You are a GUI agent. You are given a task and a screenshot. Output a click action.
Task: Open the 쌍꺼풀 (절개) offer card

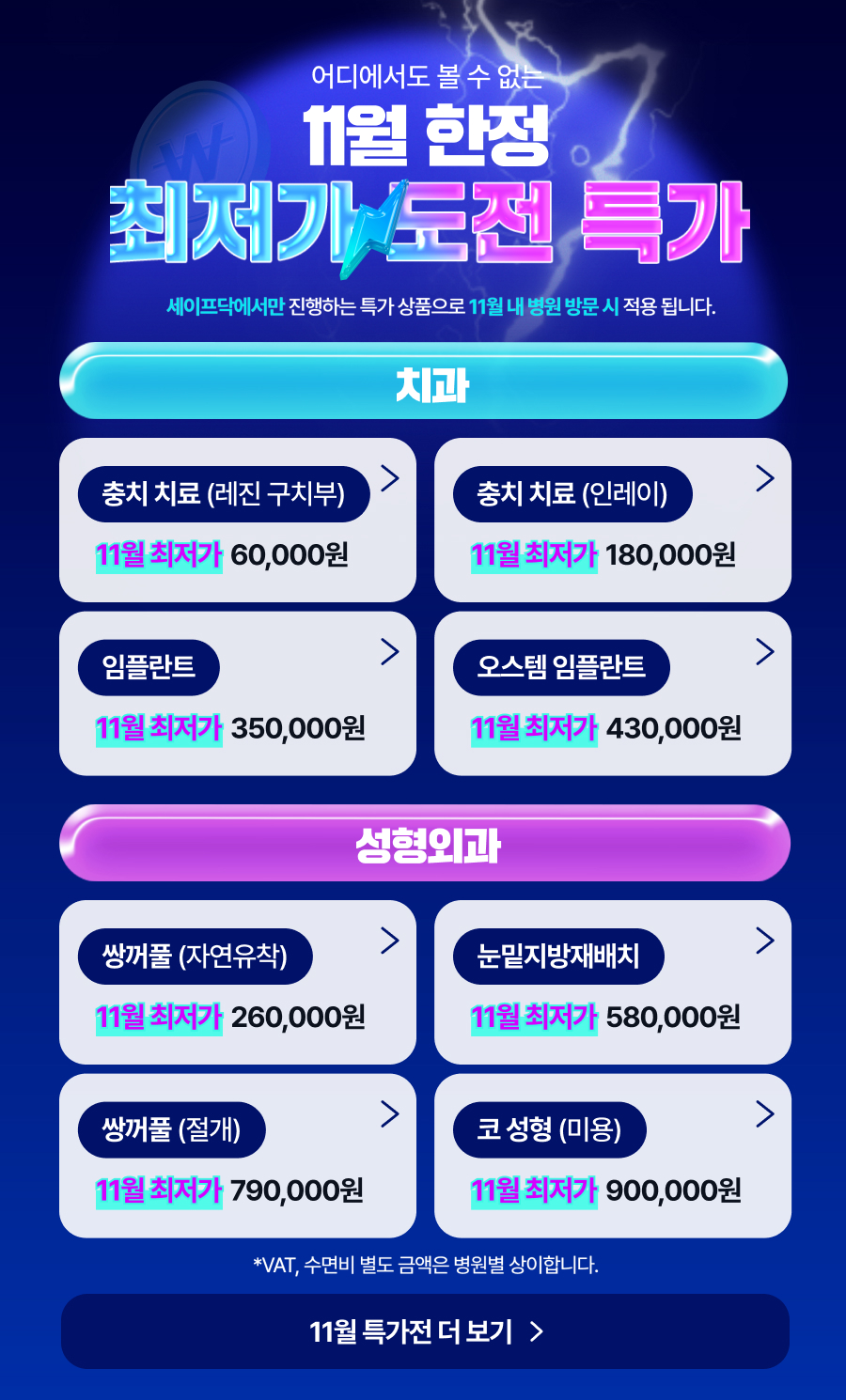coord(237,1156)
